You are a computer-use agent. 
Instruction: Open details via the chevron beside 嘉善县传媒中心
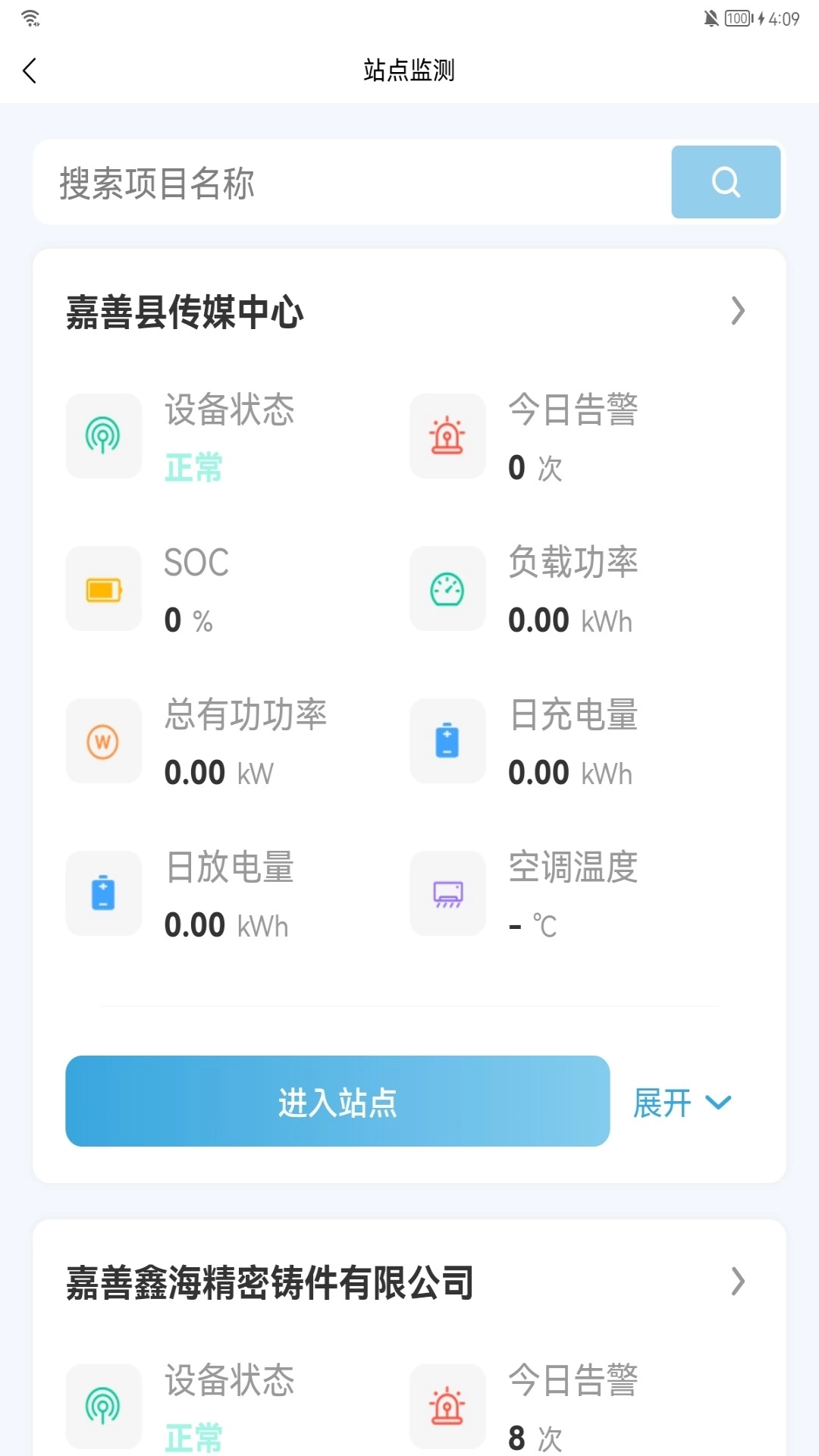coord(738,311)
